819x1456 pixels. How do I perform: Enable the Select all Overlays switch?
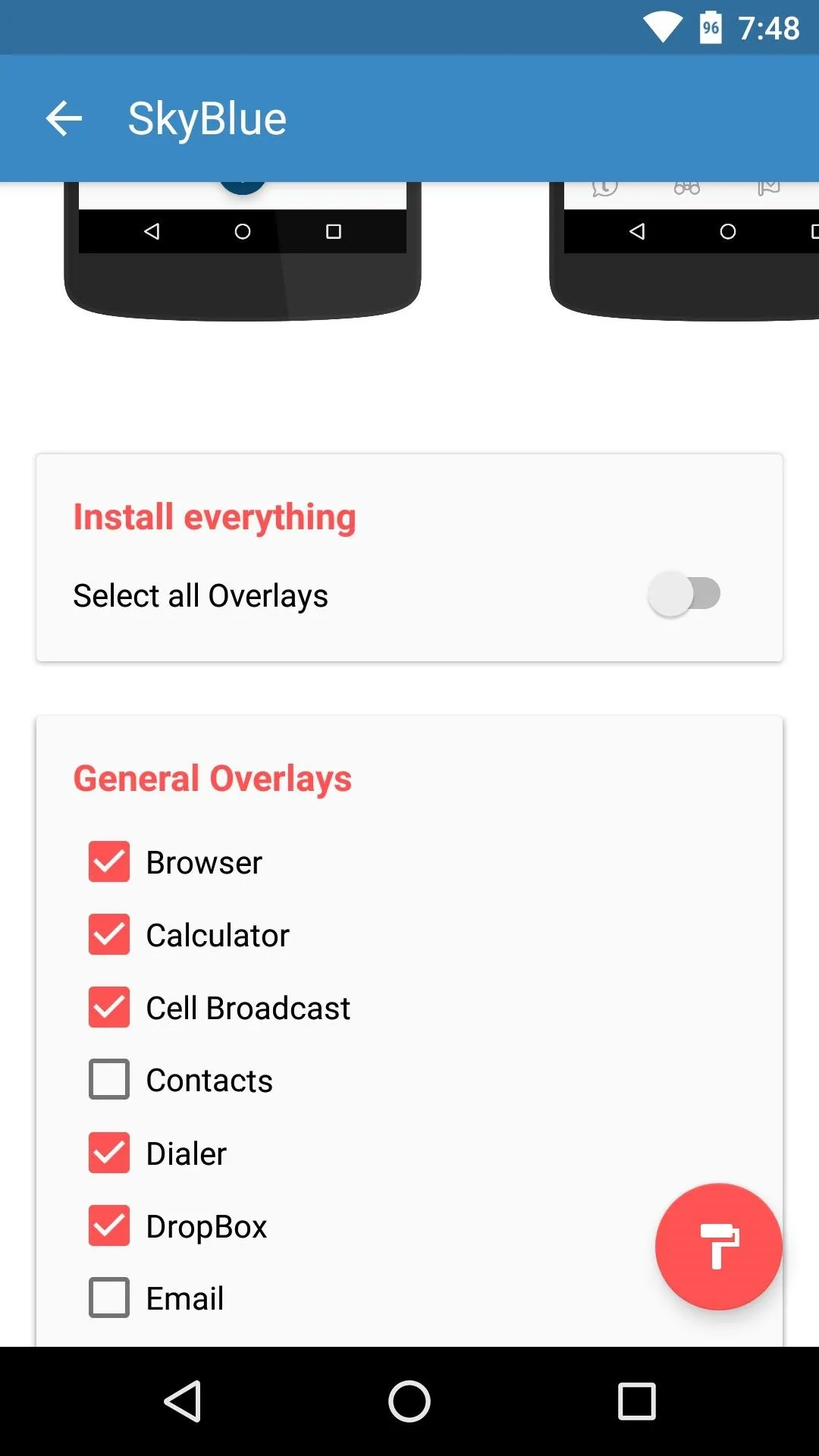684,594
